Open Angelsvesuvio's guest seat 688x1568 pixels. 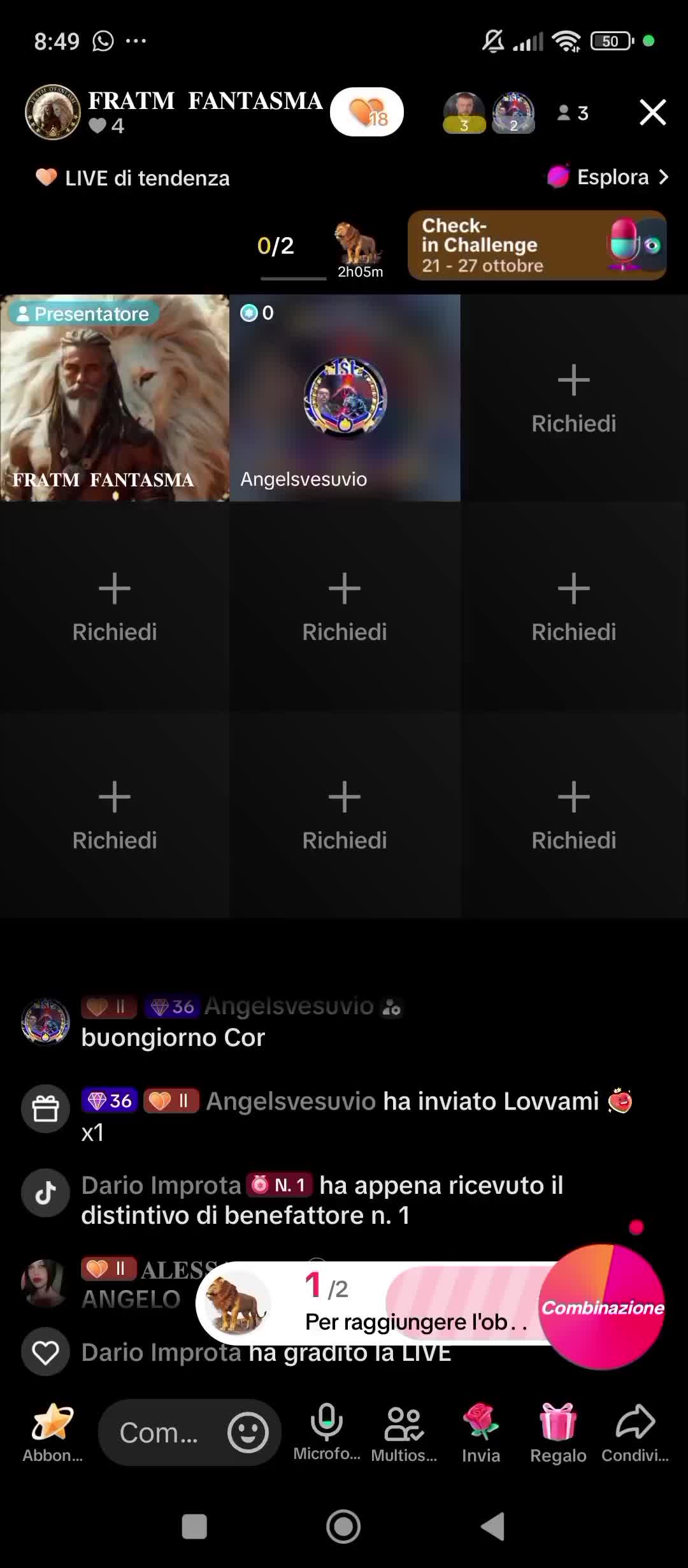click(x=345, y=398)
